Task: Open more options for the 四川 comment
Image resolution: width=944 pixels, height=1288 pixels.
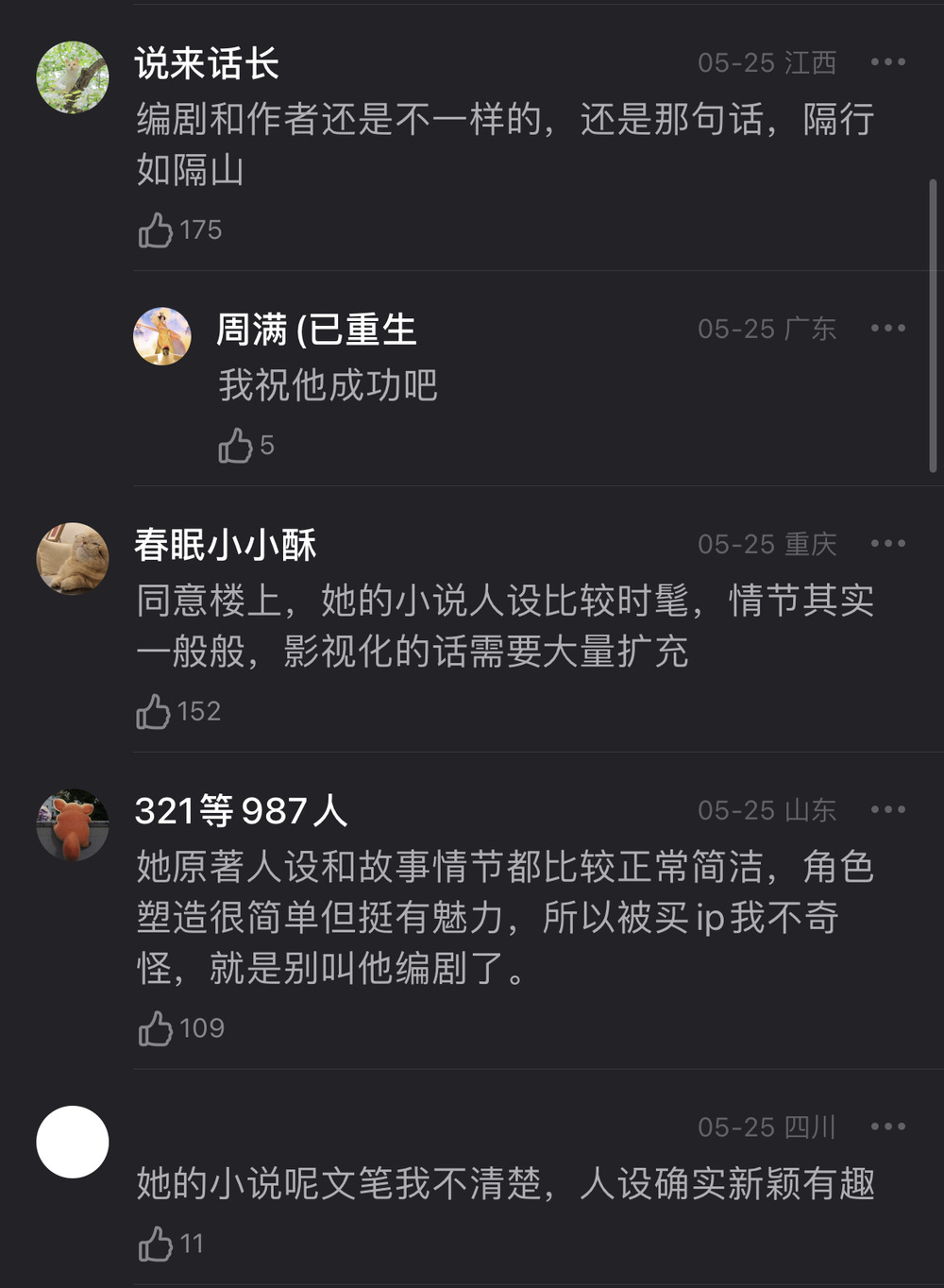Action: [x=887, y=1127]
